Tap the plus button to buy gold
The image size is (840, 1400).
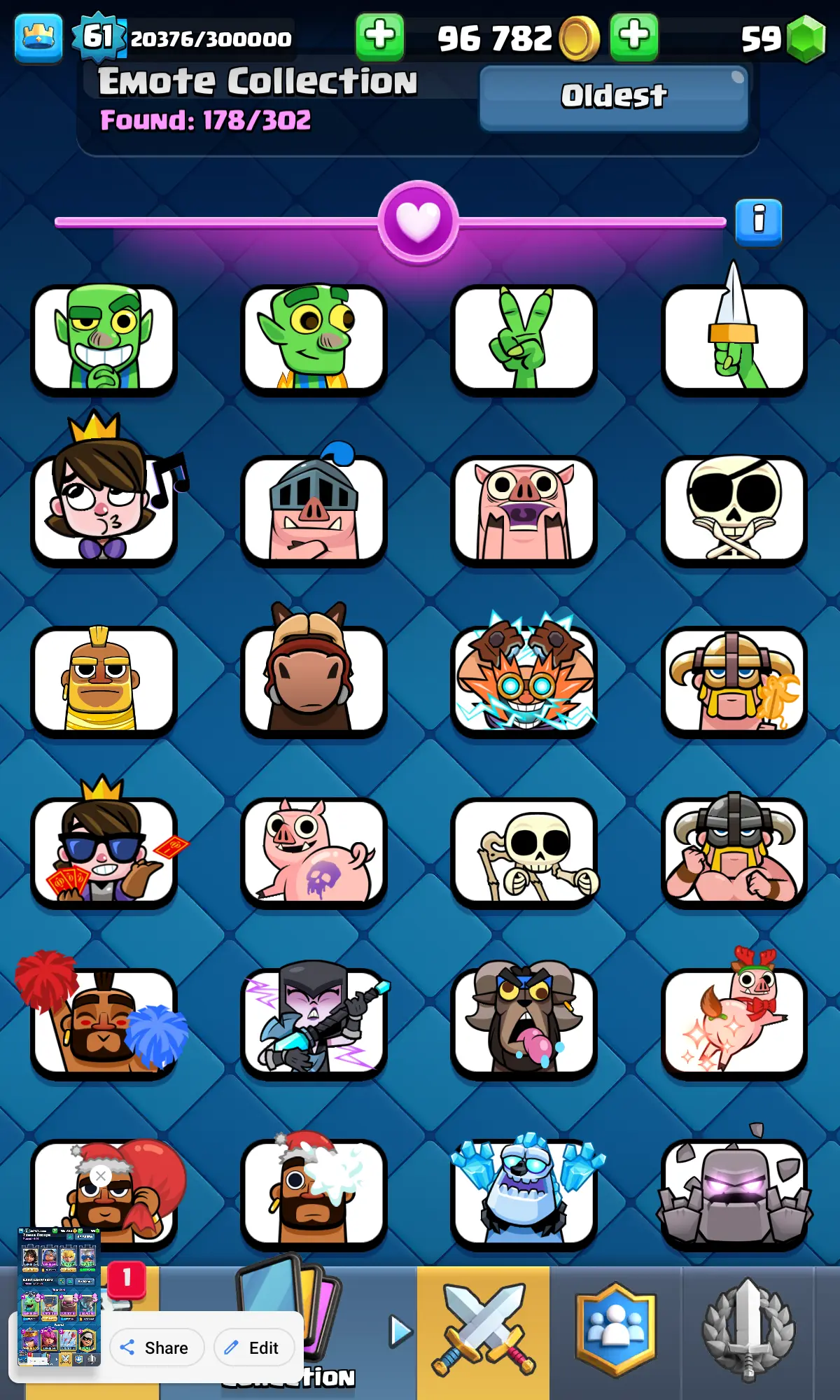(x=379, y=36)
